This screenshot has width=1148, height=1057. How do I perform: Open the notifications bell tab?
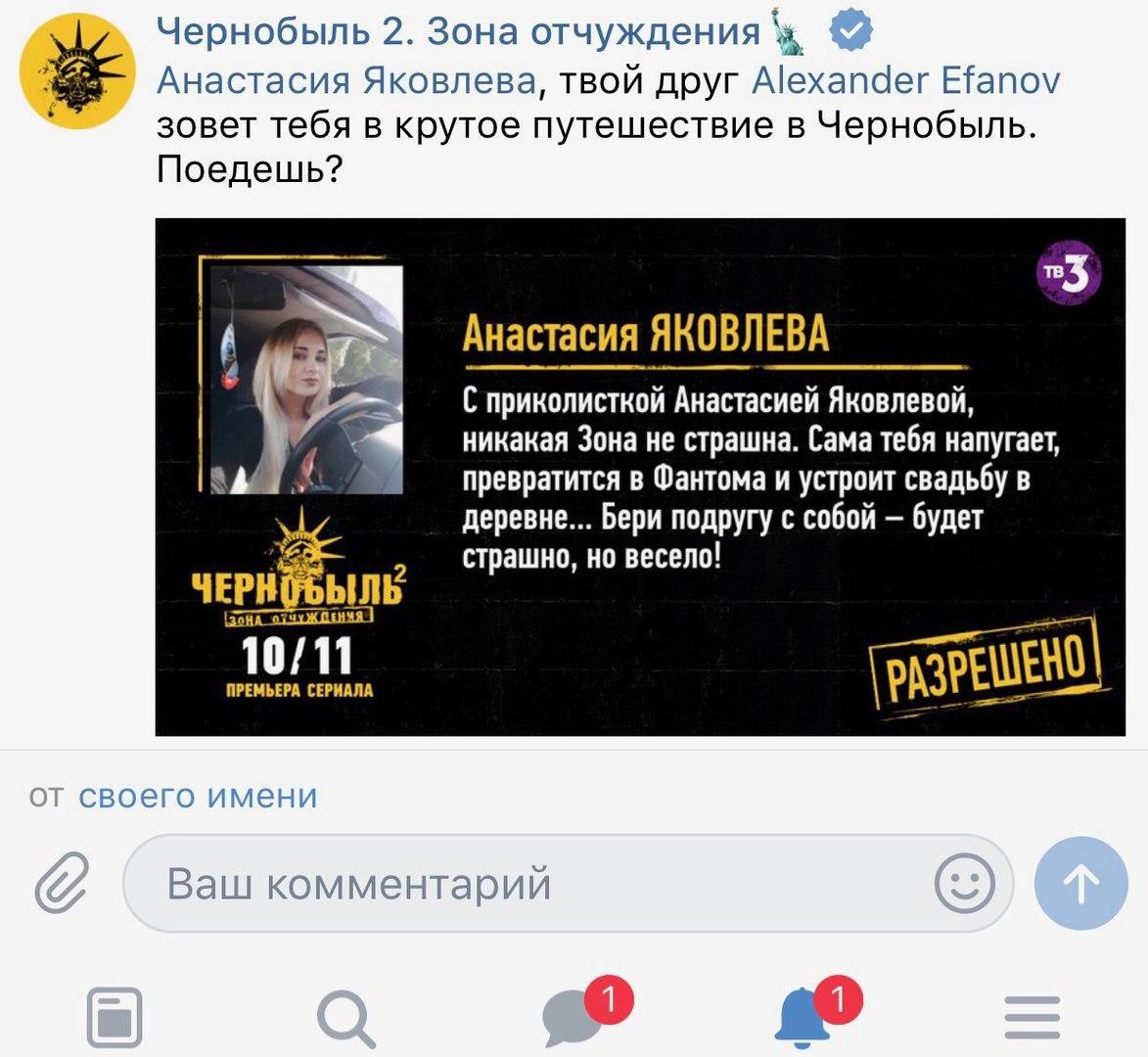[x=804, y=1018]
